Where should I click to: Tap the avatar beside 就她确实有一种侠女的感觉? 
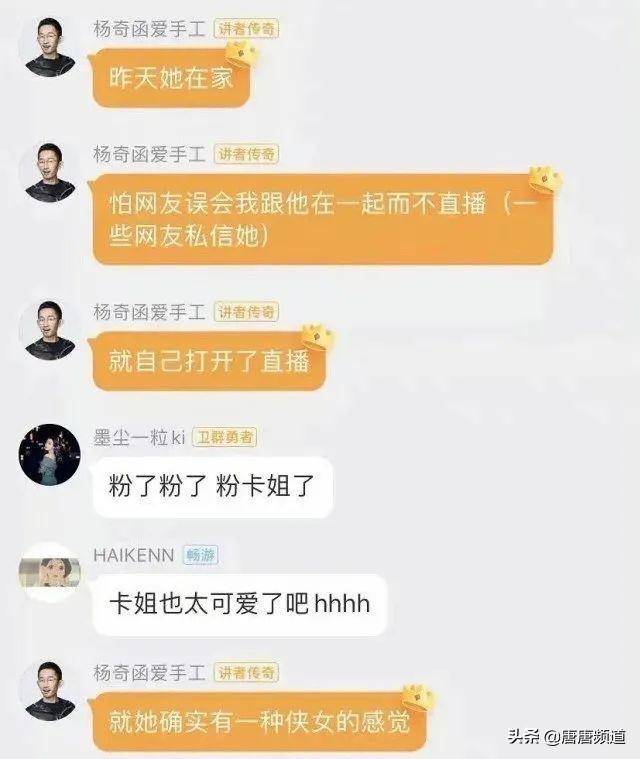pos(49,690)
